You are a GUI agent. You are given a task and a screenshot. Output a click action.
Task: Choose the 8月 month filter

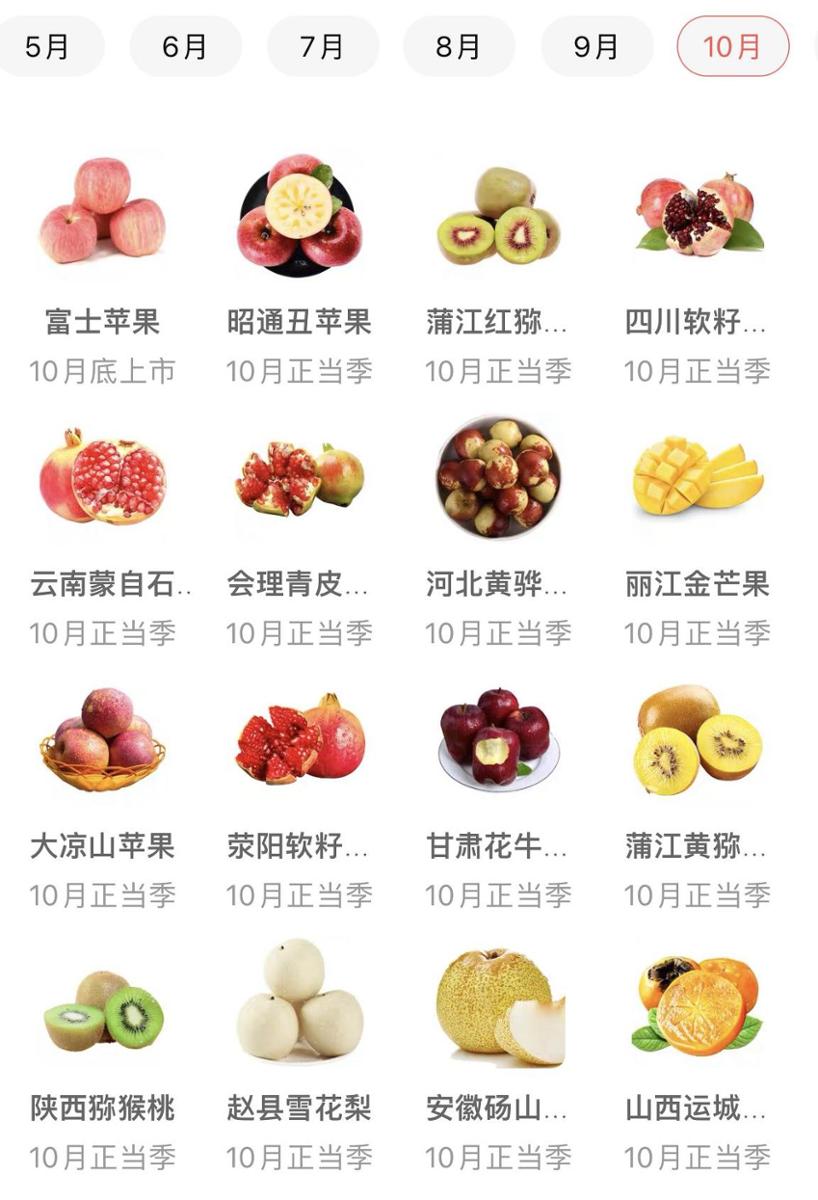459,46
